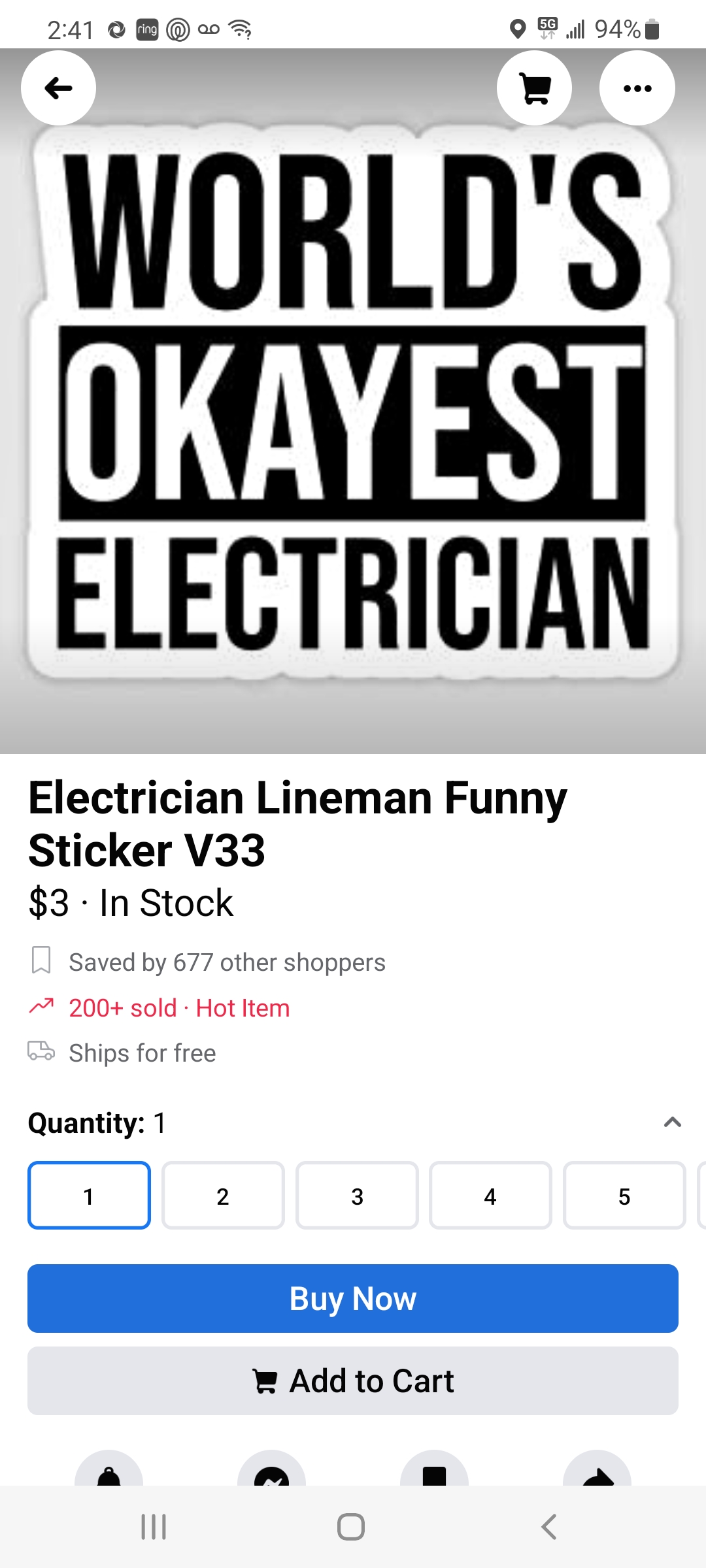Choose quantity 3

pos(357,1196)
